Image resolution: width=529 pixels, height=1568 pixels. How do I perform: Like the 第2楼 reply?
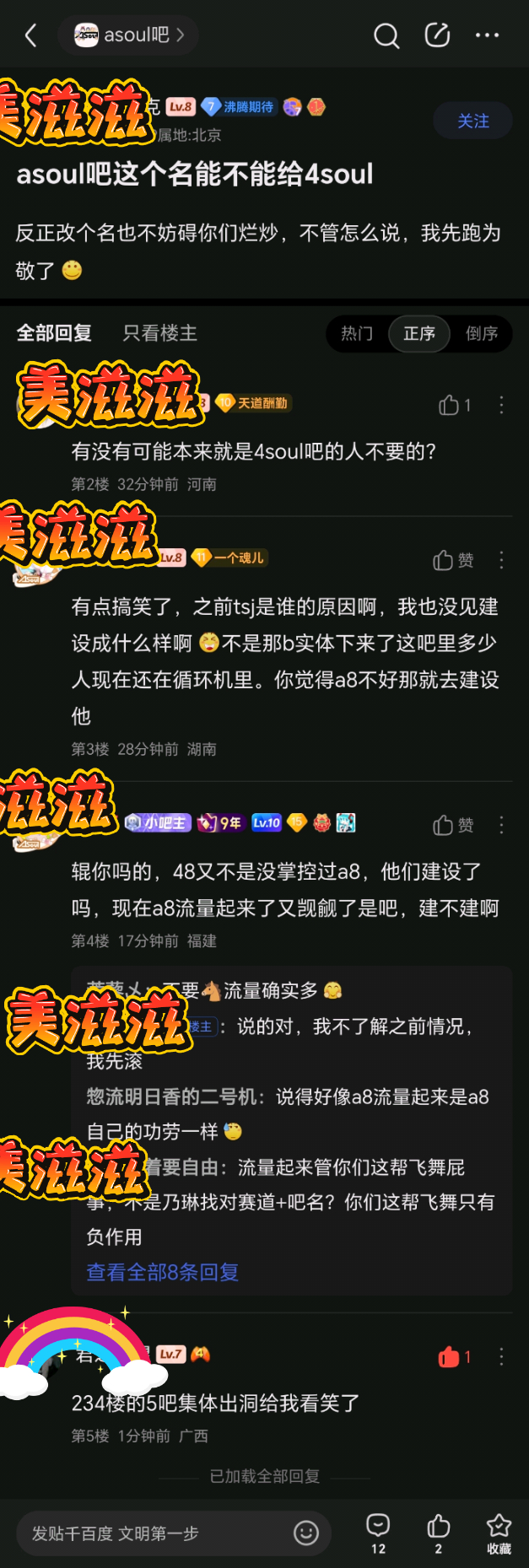[x=455, y=406]
